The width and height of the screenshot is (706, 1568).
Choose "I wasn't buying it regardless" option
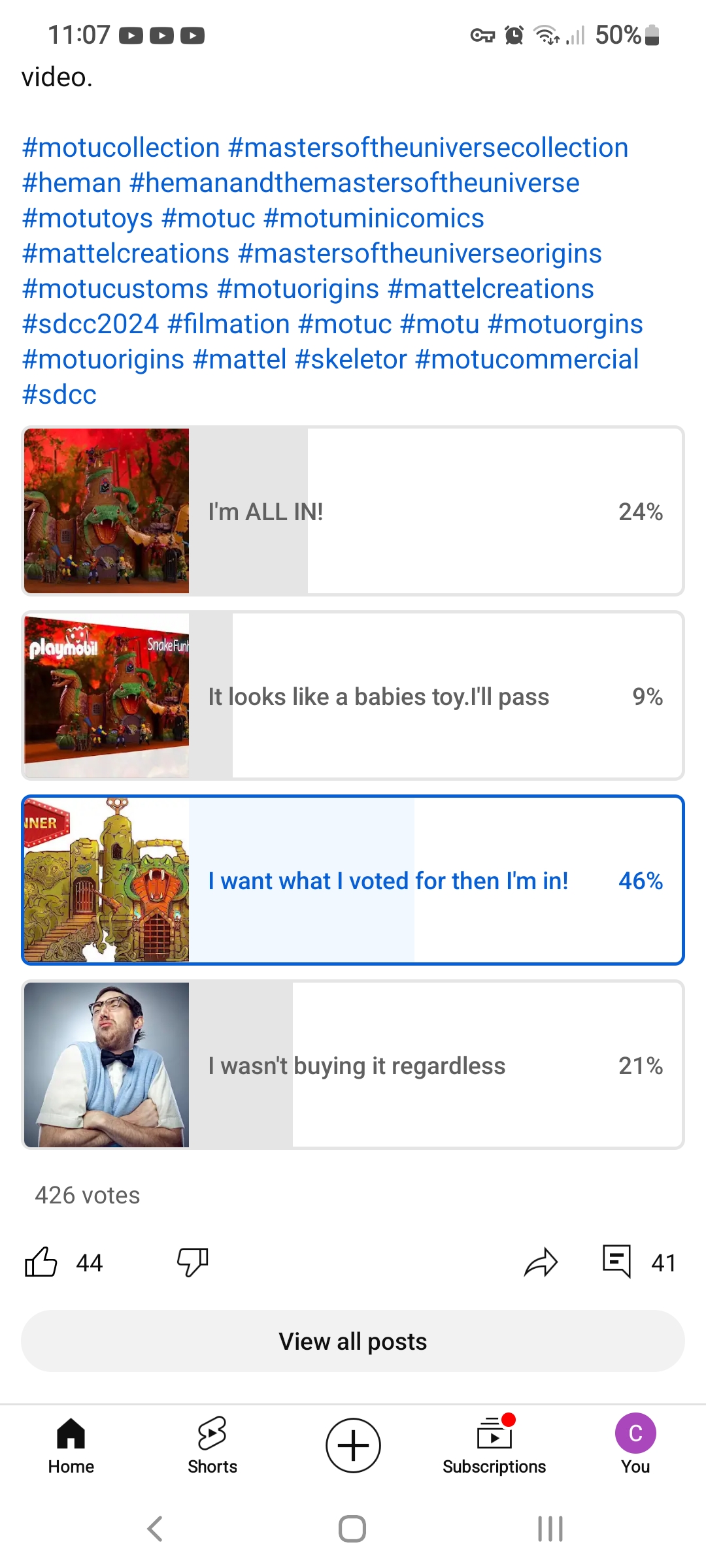point(353,1066)
